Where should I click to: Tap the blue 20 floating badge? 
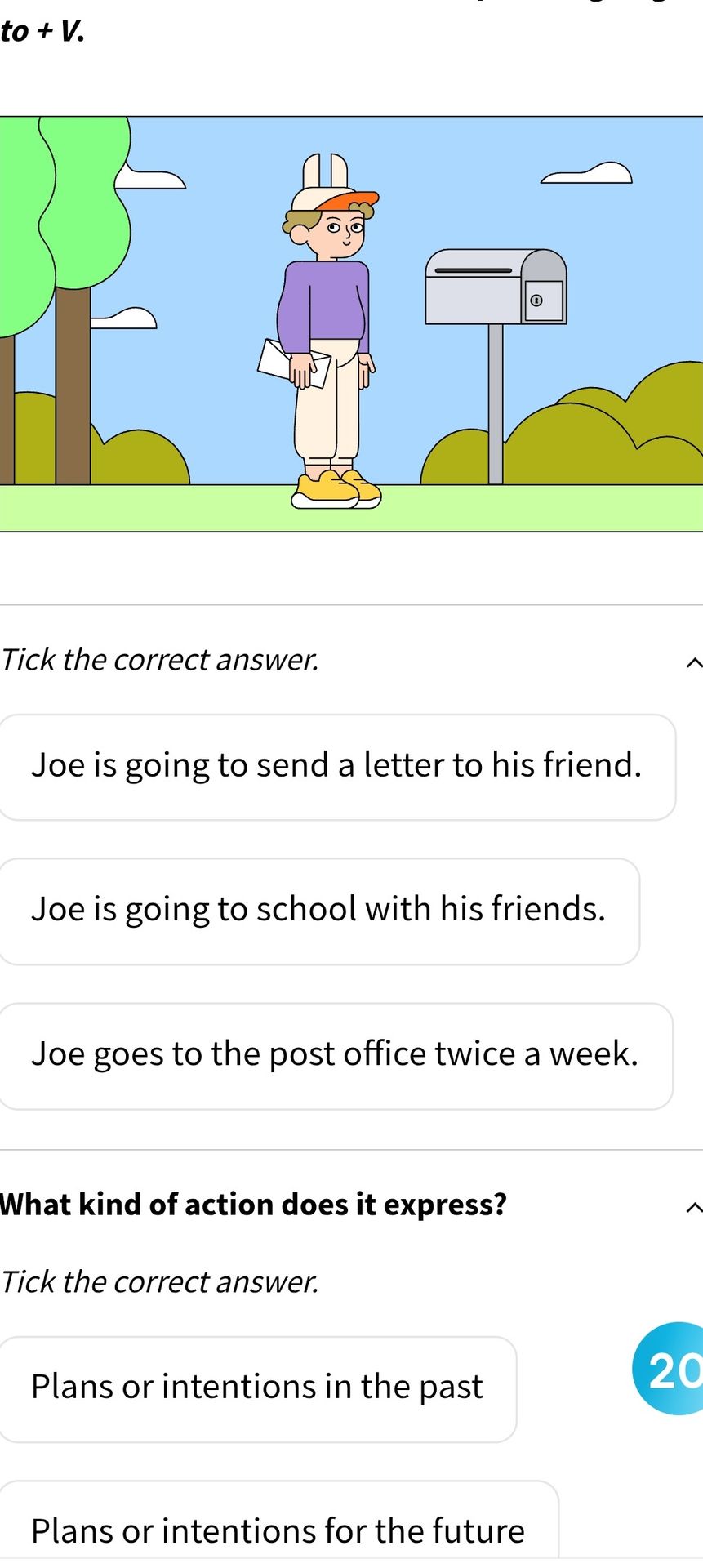[x=670, y=1368]
